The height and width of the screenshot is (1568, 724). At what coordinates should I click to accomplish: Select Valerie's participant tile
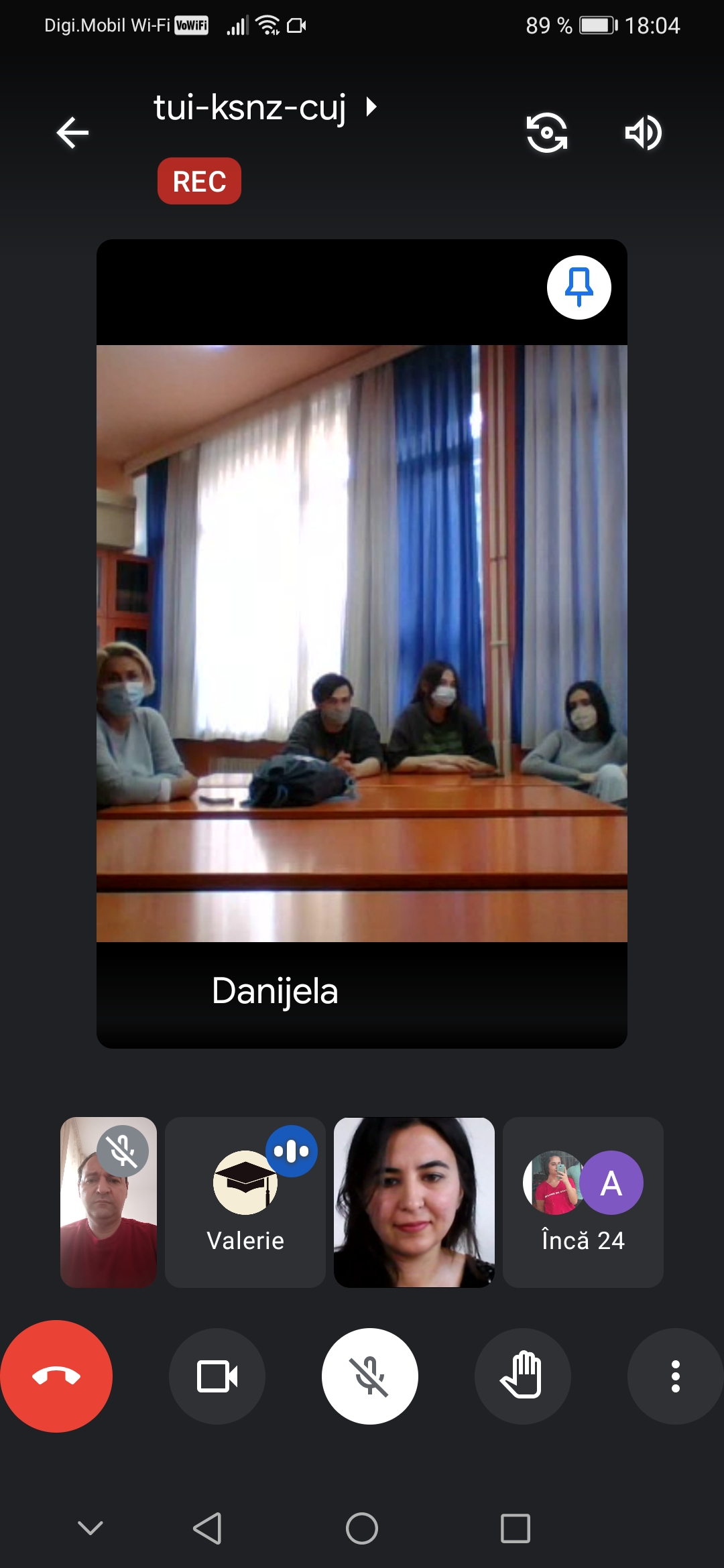245,1201
